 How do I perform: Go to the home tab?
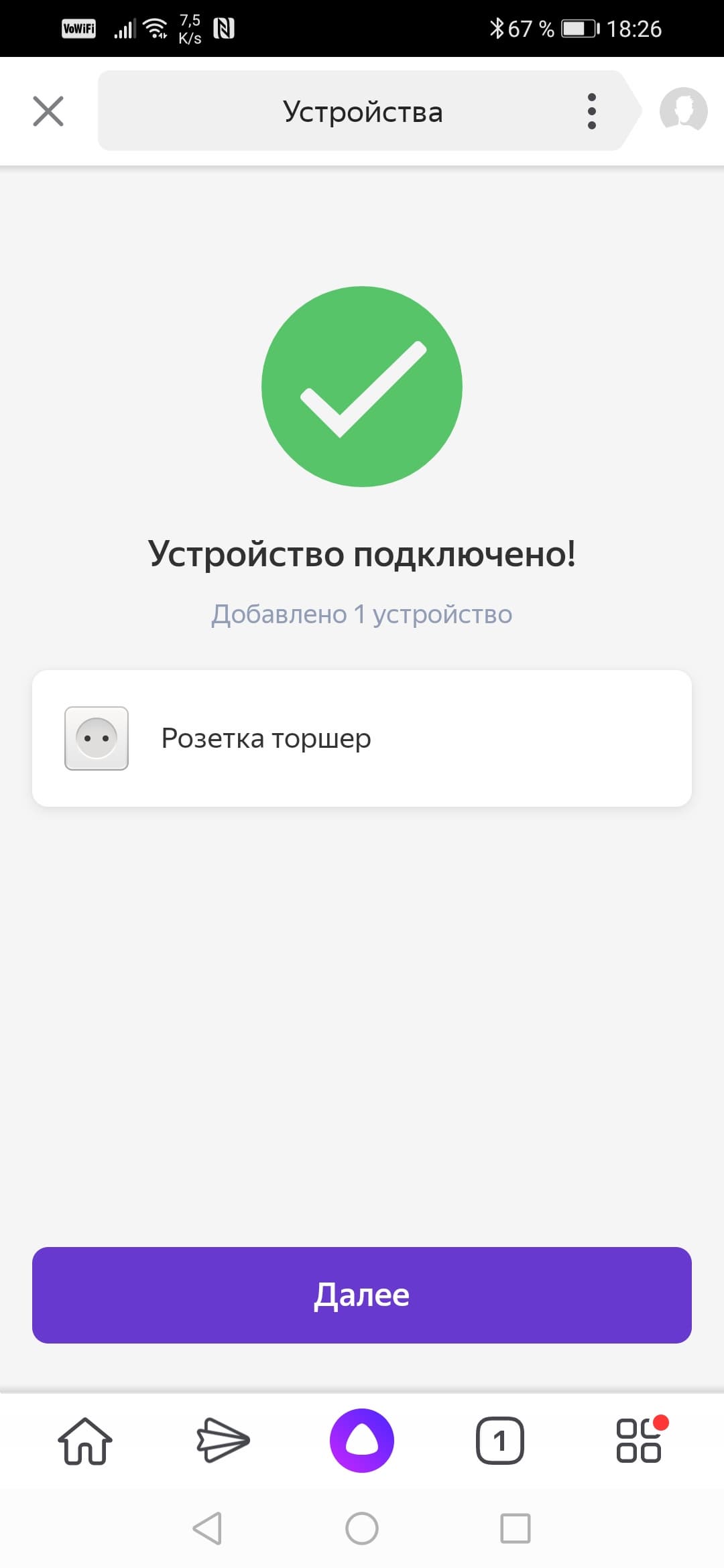(x=85, y=1441)
